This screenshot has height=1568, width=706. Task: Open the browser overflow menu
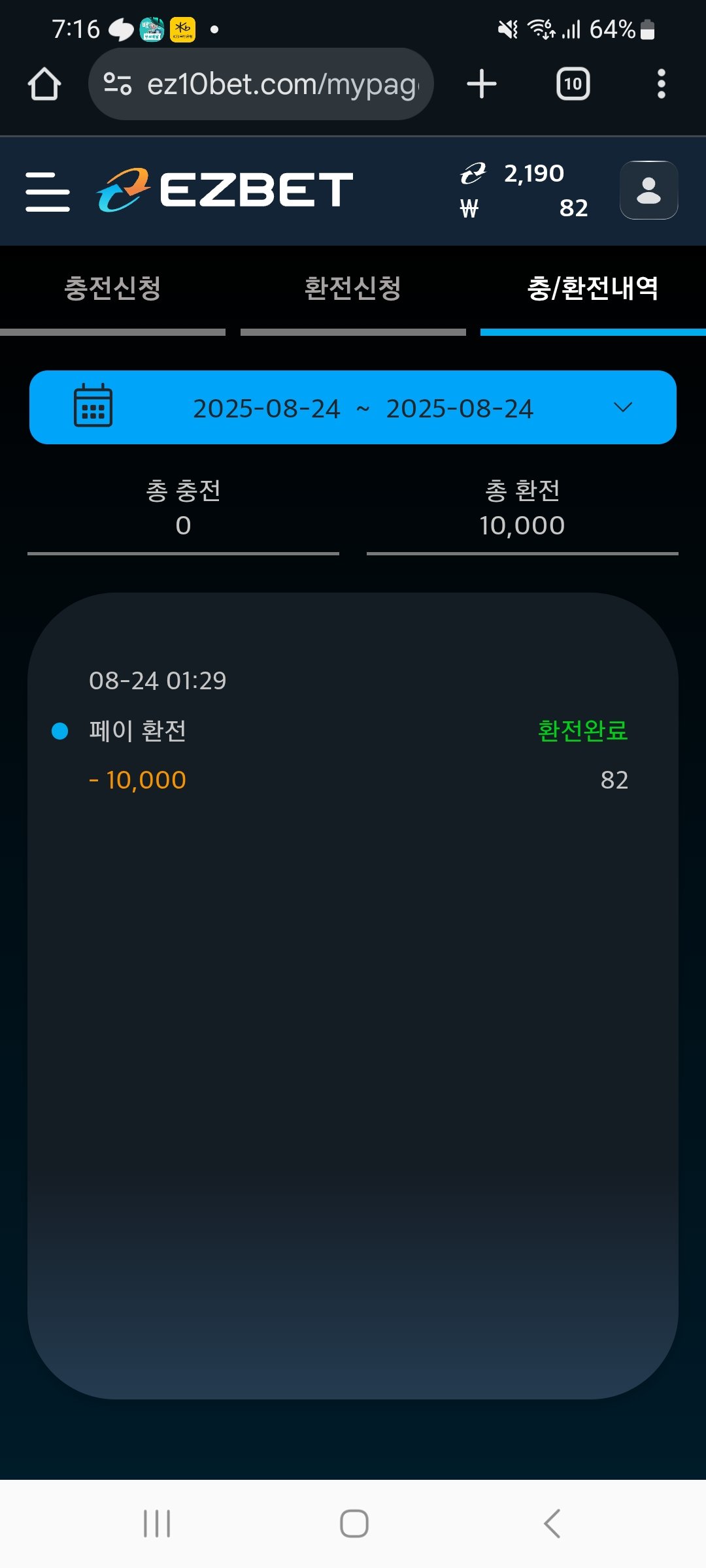click(662, 84)
